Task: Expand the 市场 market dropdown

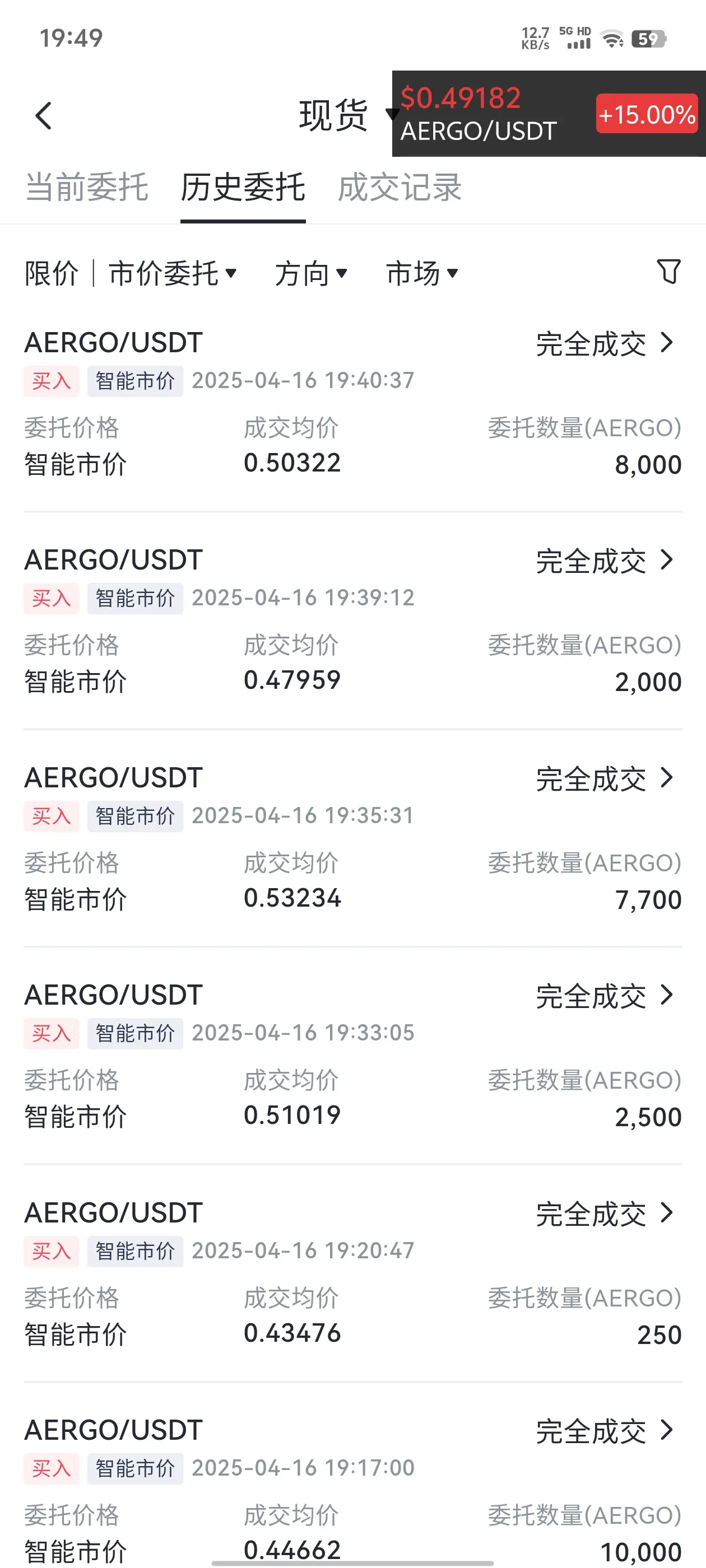Action: tap(421, 273)
